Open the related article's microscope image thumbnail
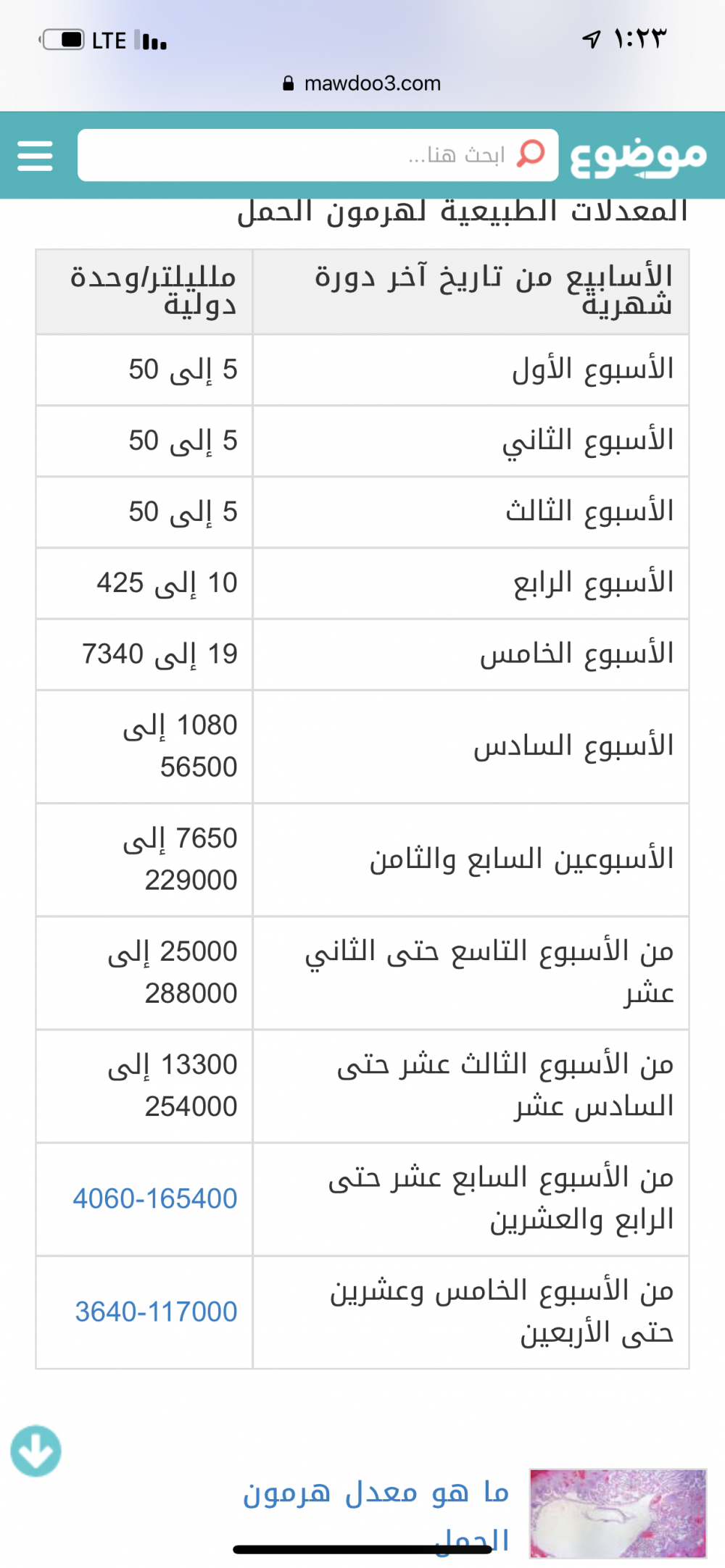Viewport: 725px width, 1568px height. 618,1514
